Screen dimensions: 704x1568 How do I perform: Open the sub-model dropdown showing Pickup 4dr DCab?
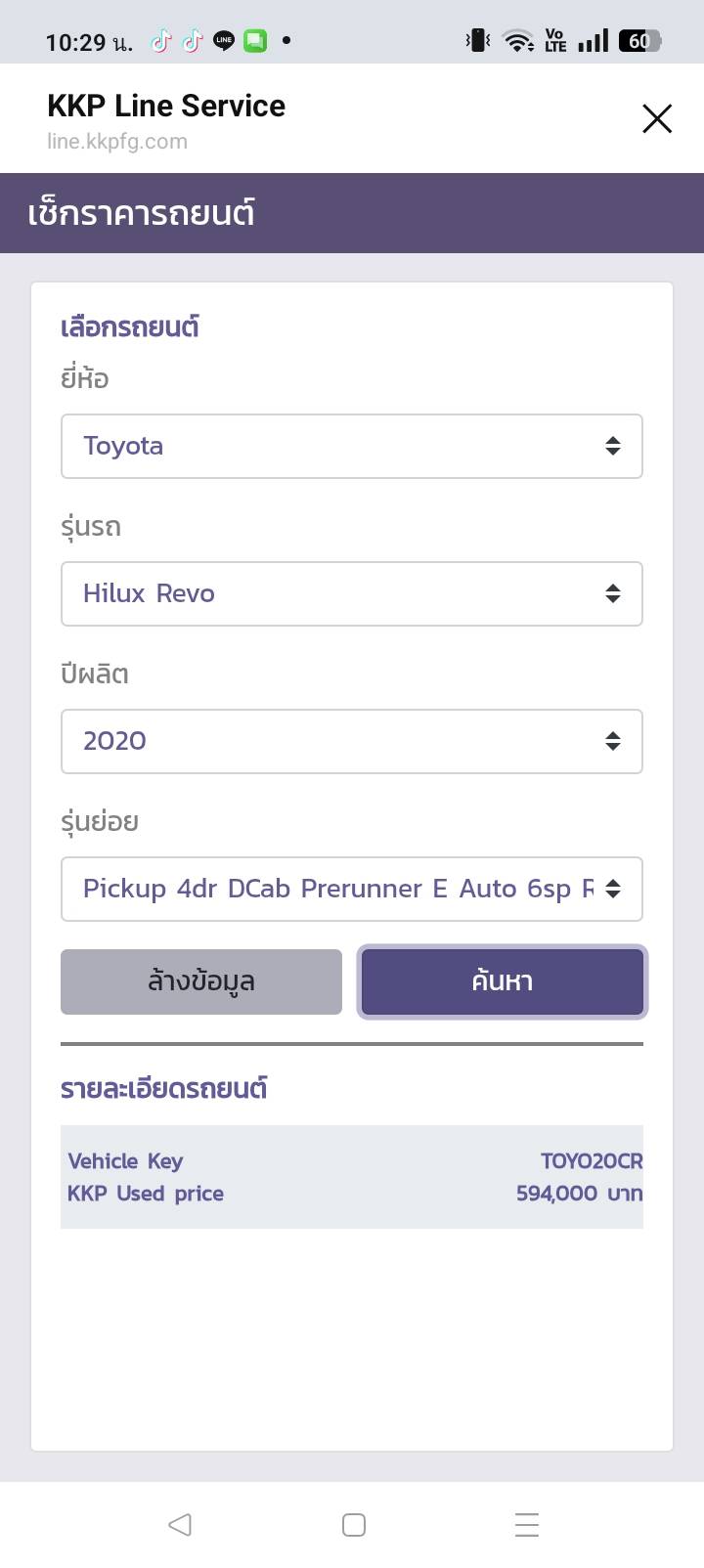(x=352, y=890)
